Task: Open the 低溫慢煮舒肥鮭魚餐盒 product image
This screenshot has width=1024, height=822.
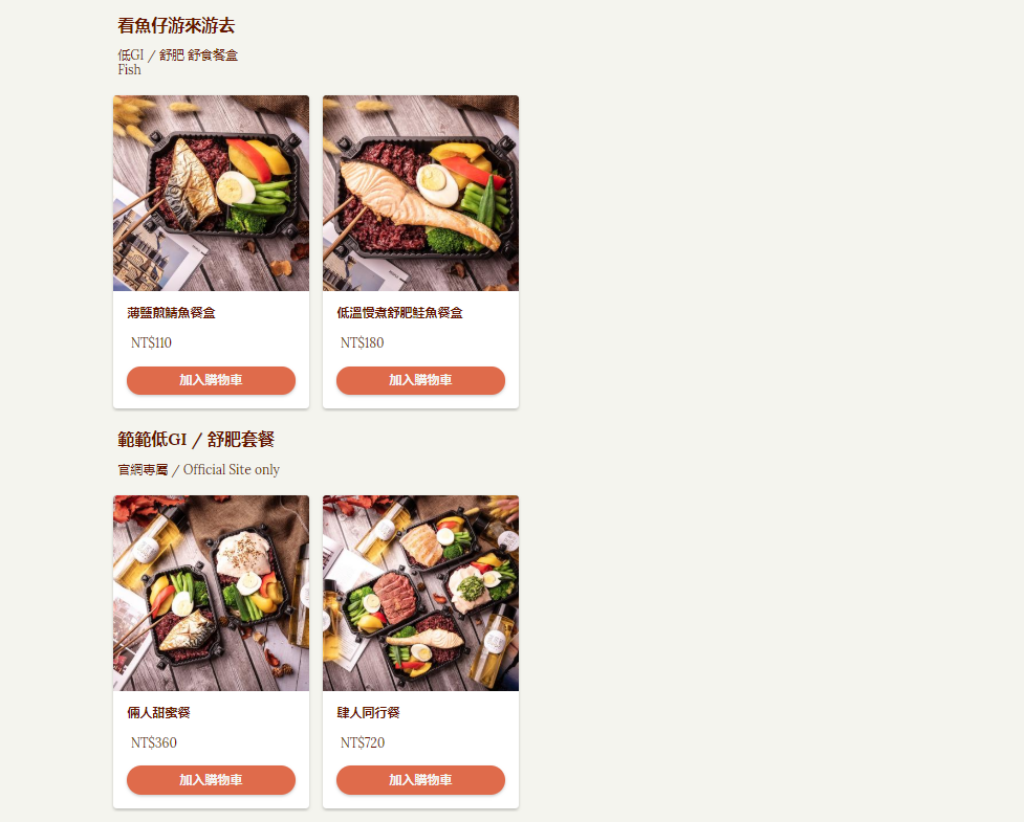Action: coord(420,193)
